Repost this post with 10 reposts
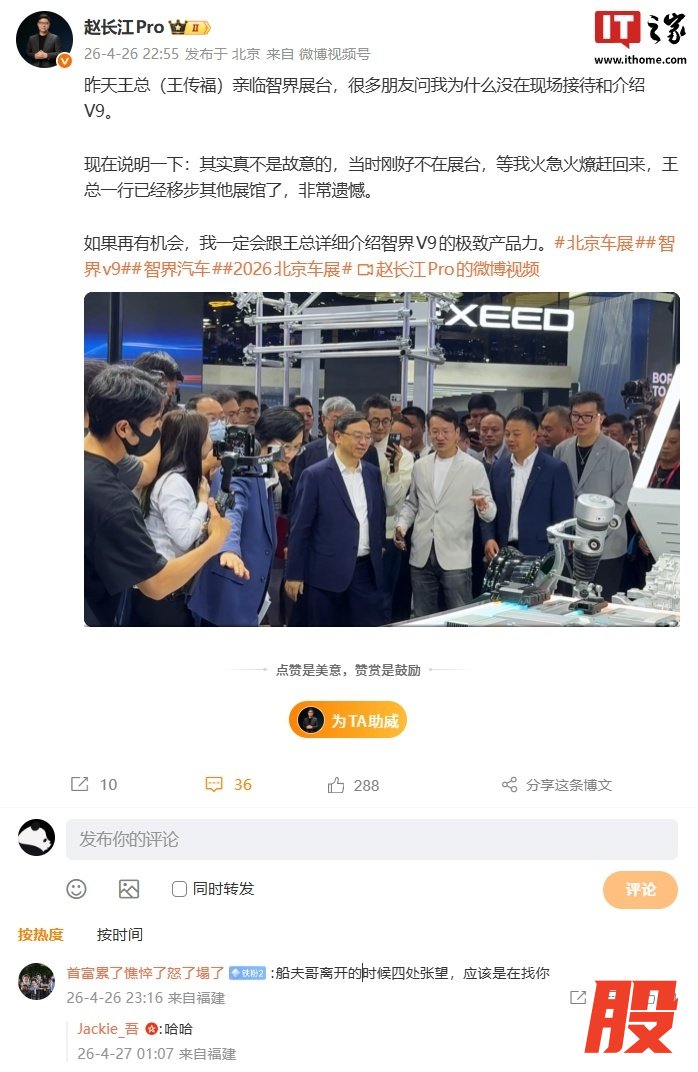The height and width of the screenshot is (1072, 698). coord(94,785)
